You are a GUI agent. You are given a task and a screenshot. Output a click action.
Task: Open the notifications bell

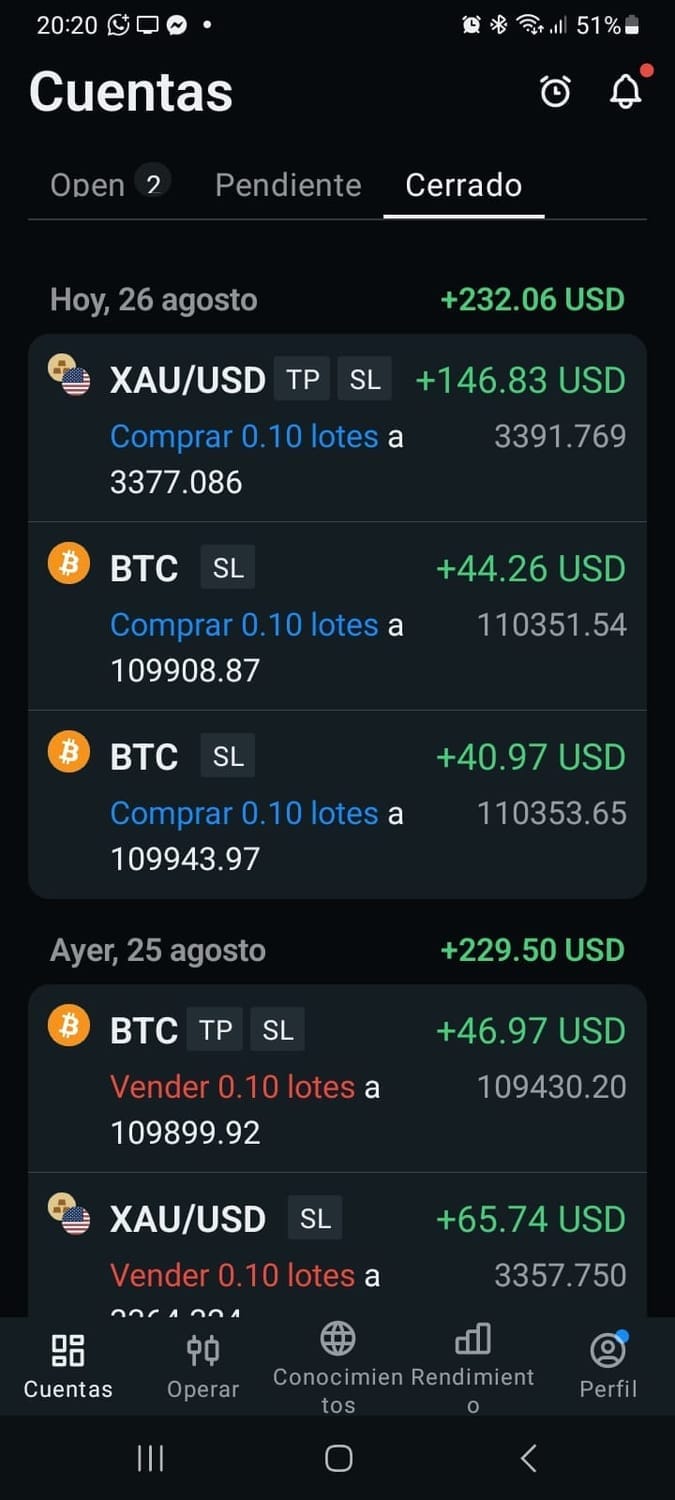(x=626, y=92)
